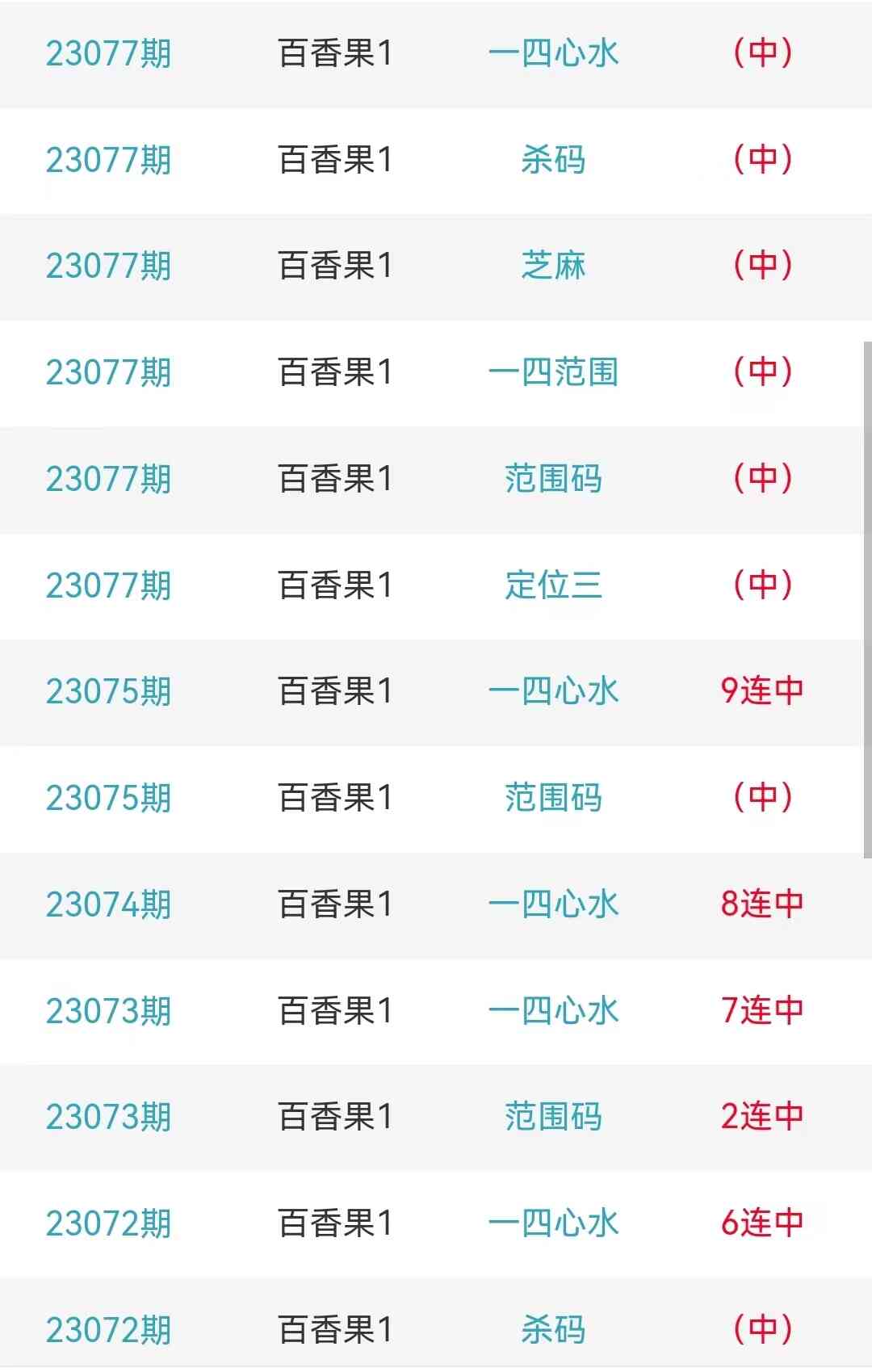Image resolution: width=872 pixels, height=1372 pixels.
Task: Open 23075期 一四心水 with 9连中
Action: pos(553,692)
